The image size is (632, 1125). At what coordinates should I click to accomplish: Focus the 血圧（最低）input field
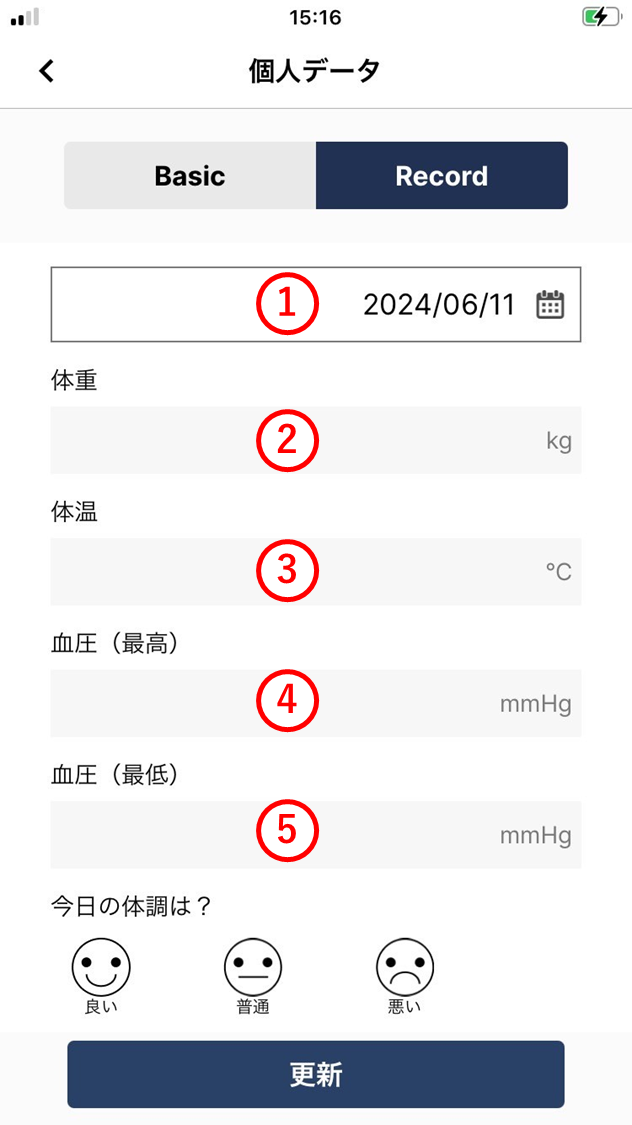316,835
